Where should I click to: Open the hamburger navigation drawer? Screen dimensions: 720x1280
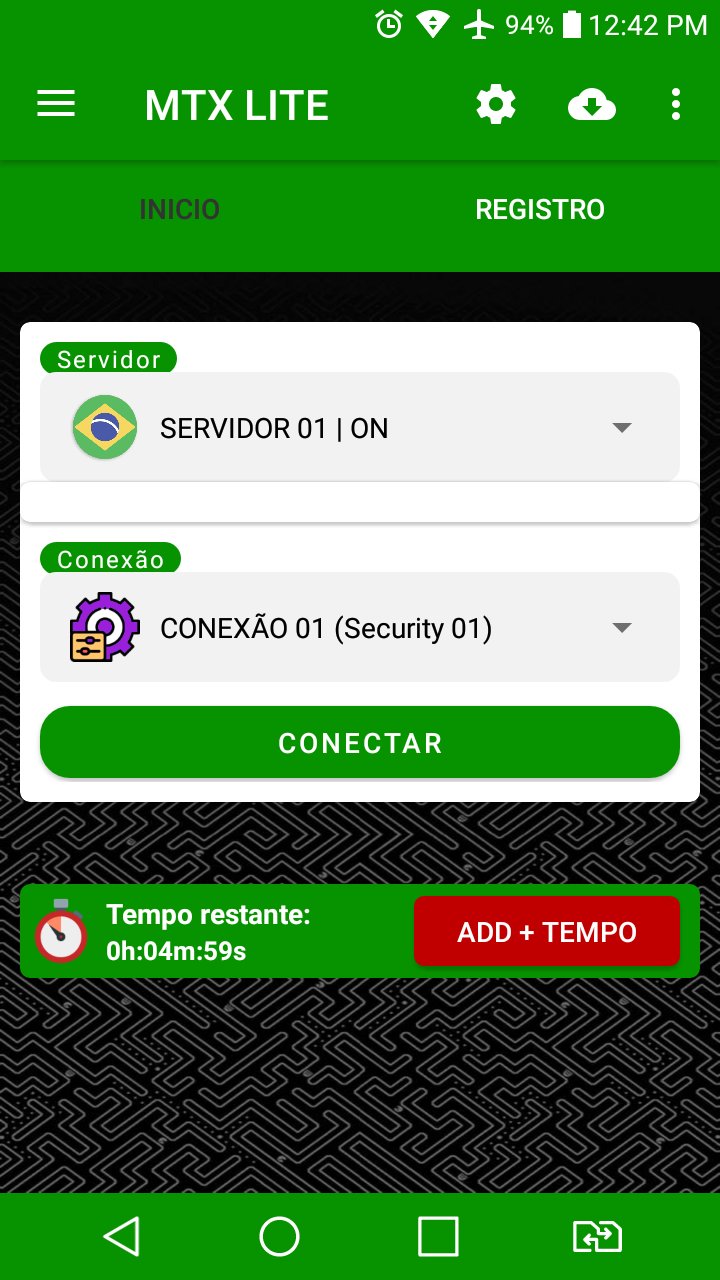(x=55, y=104)
